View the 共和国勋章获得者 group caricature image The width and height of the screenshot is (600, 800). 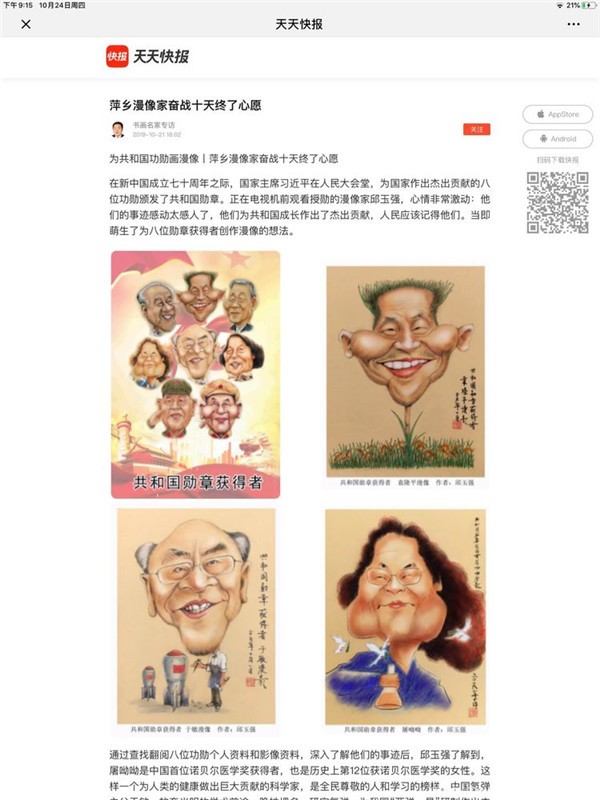195,373
